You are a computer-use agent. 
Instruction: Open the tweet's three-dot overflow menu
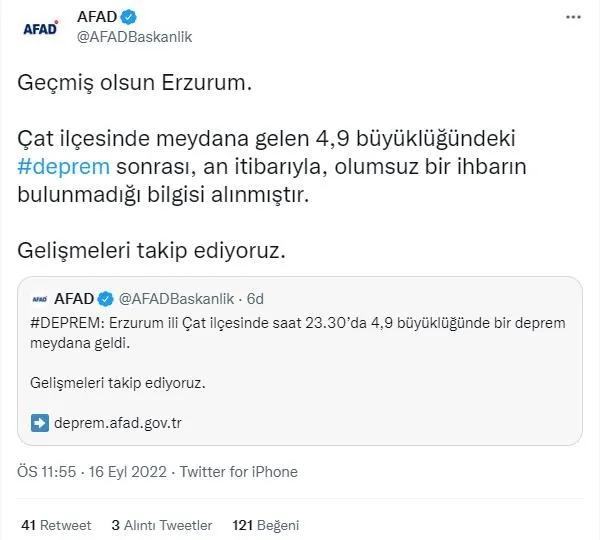pos(571,18)
